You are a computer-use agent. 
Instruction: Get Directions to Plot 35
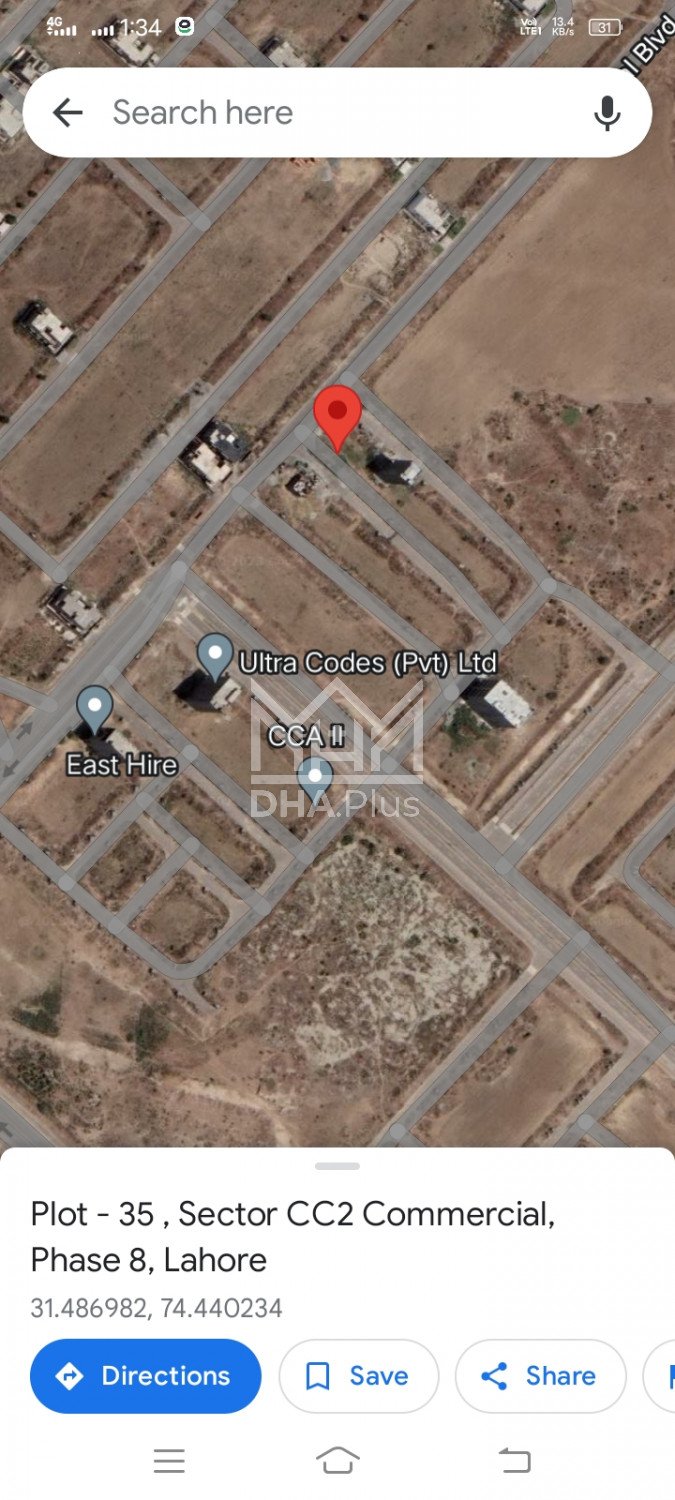(x=146, y=1376)
